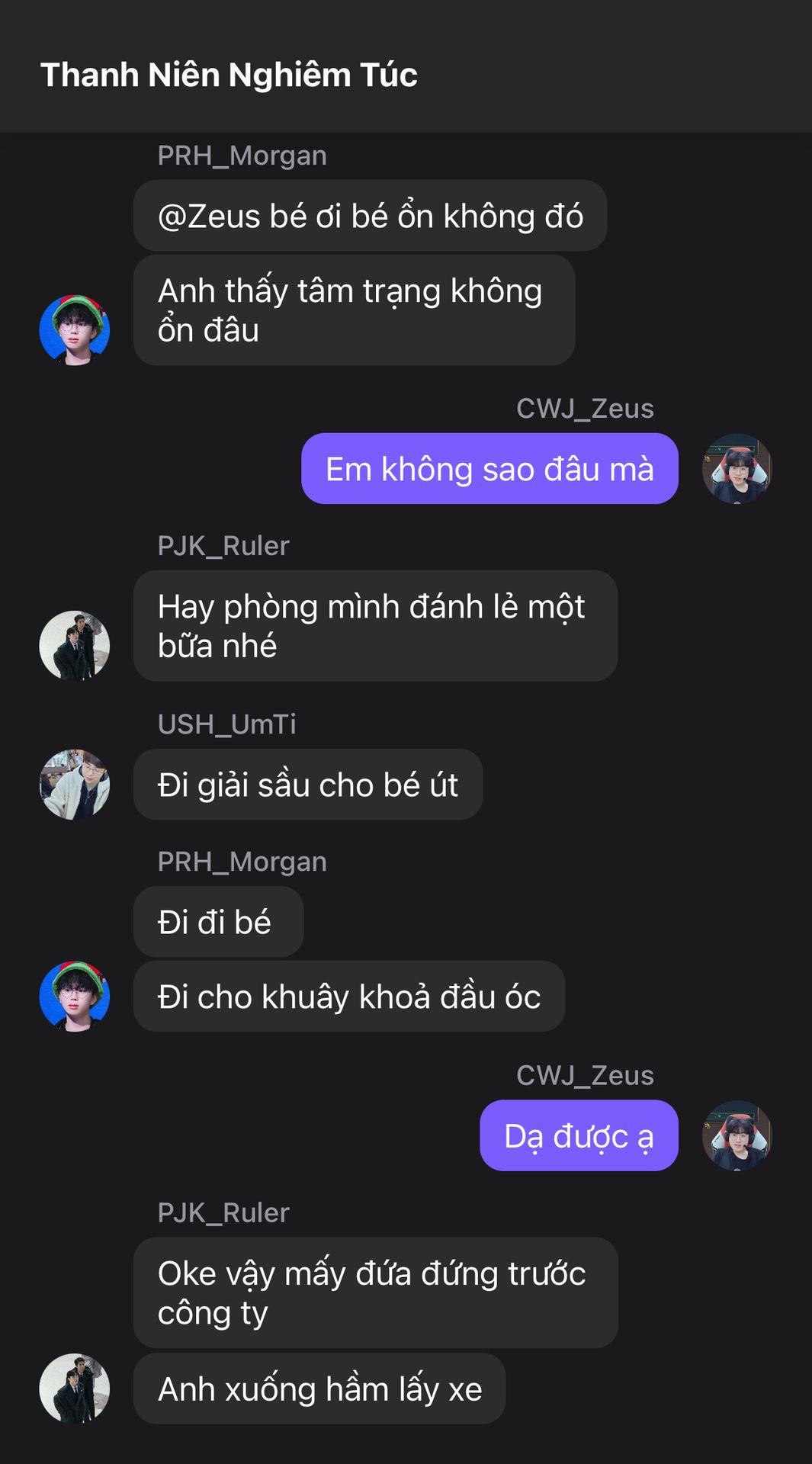View PJK_Ruler's avatar beside "Anh xuống hầm lấy xe"
This screenshot has height=1464, width=812.
tap(75, 1389)
